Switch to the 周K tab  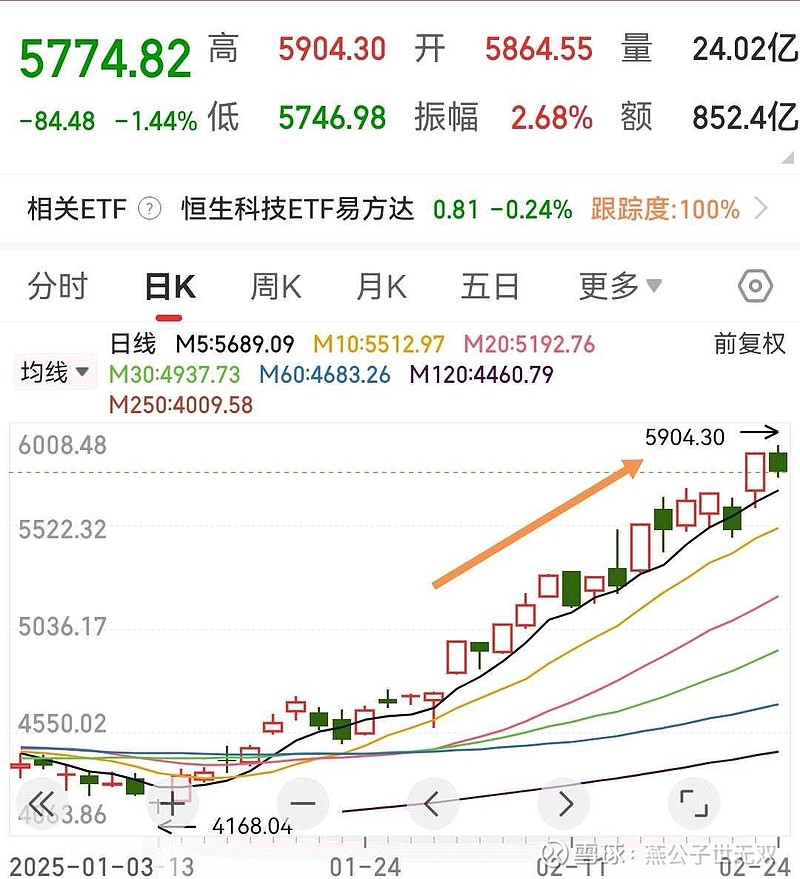(274, 286)
